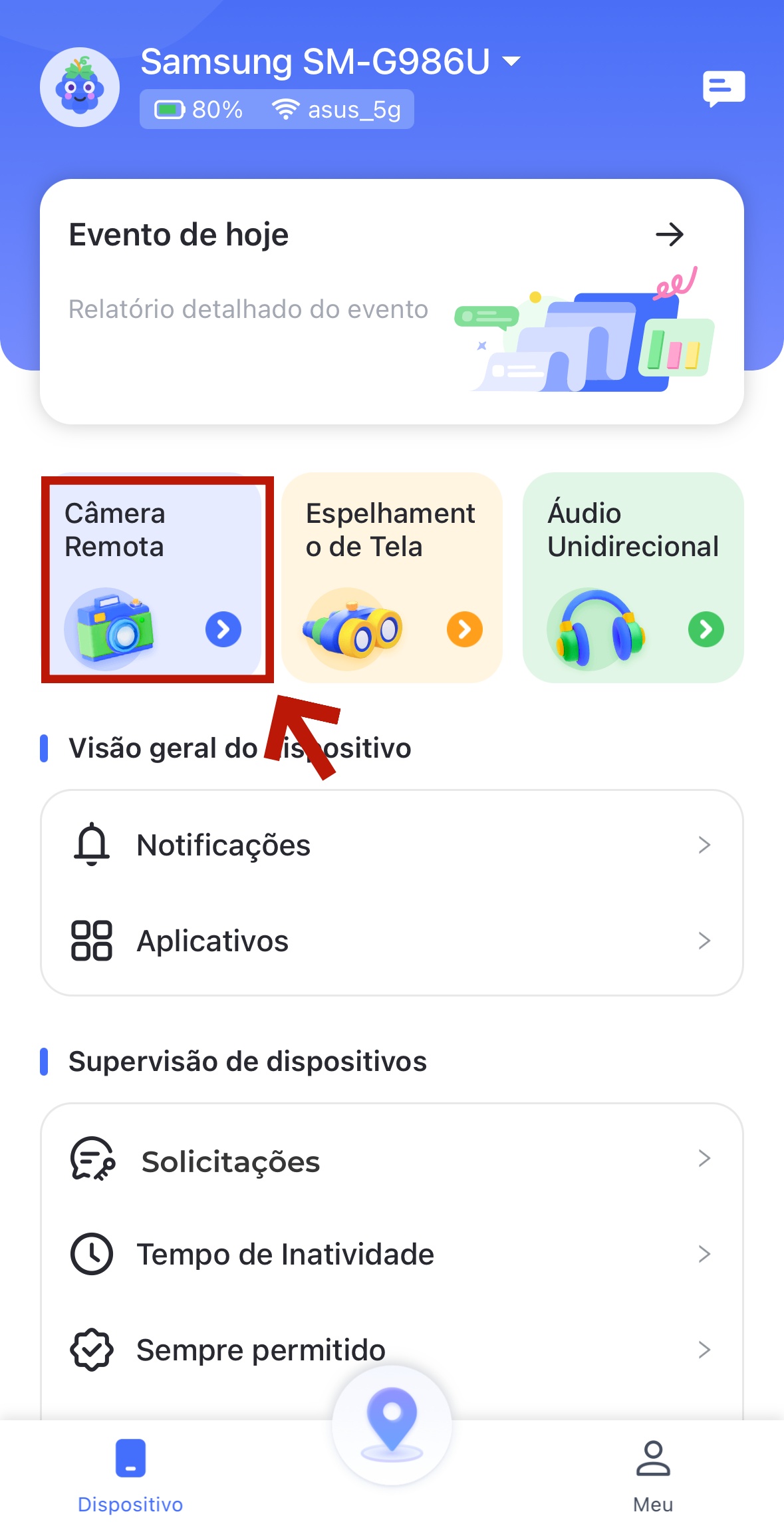The width and height of the screenshot is (784, 1530).
Task: Click the Sempre permitido badge icon
Action: coord(92,1349)
